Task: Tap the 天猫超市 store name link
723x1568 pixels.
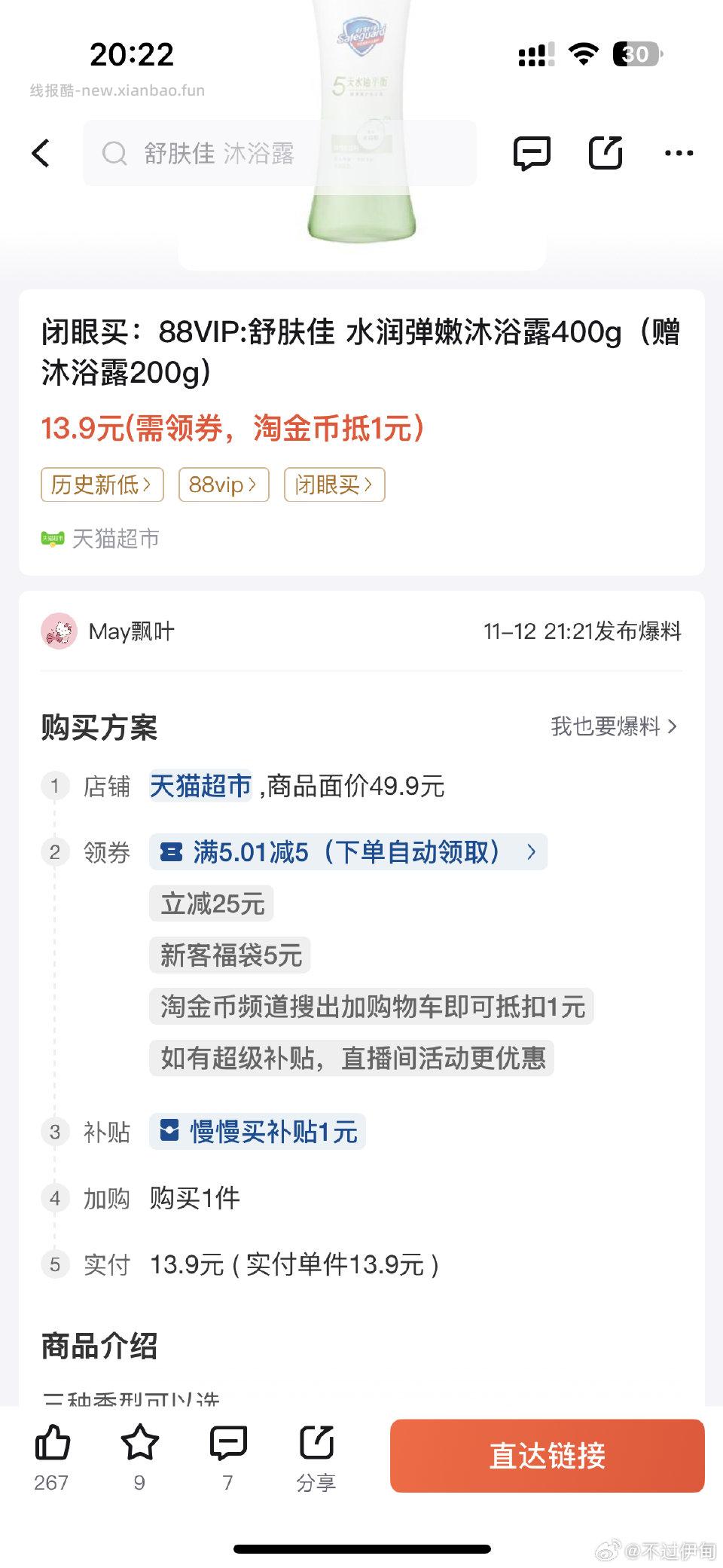Action: (200, 785)
